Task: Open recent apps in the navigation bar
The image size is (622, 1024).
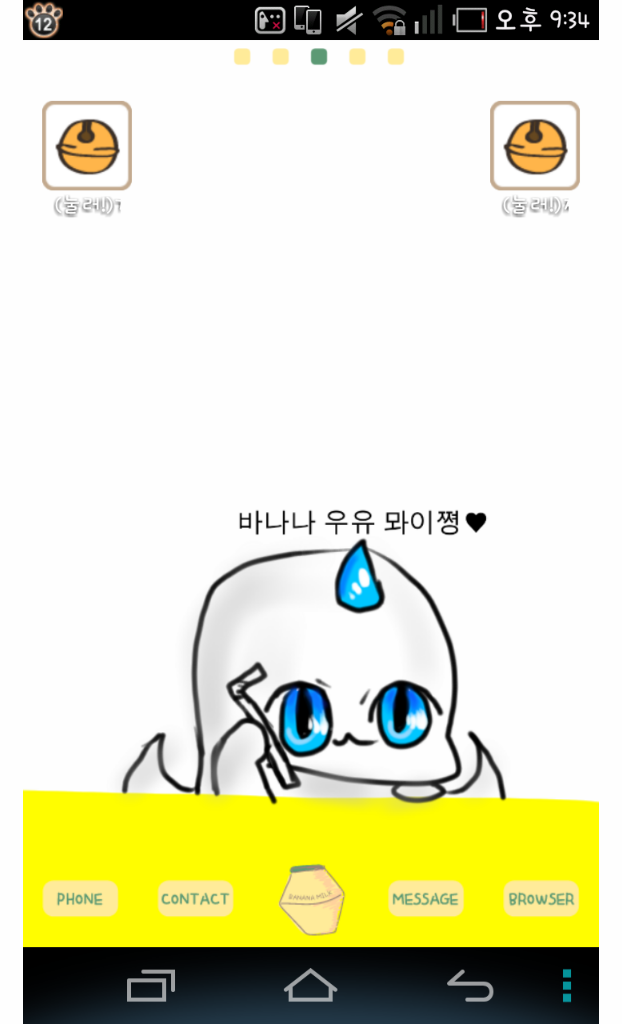Action: (x=151, y=986)
